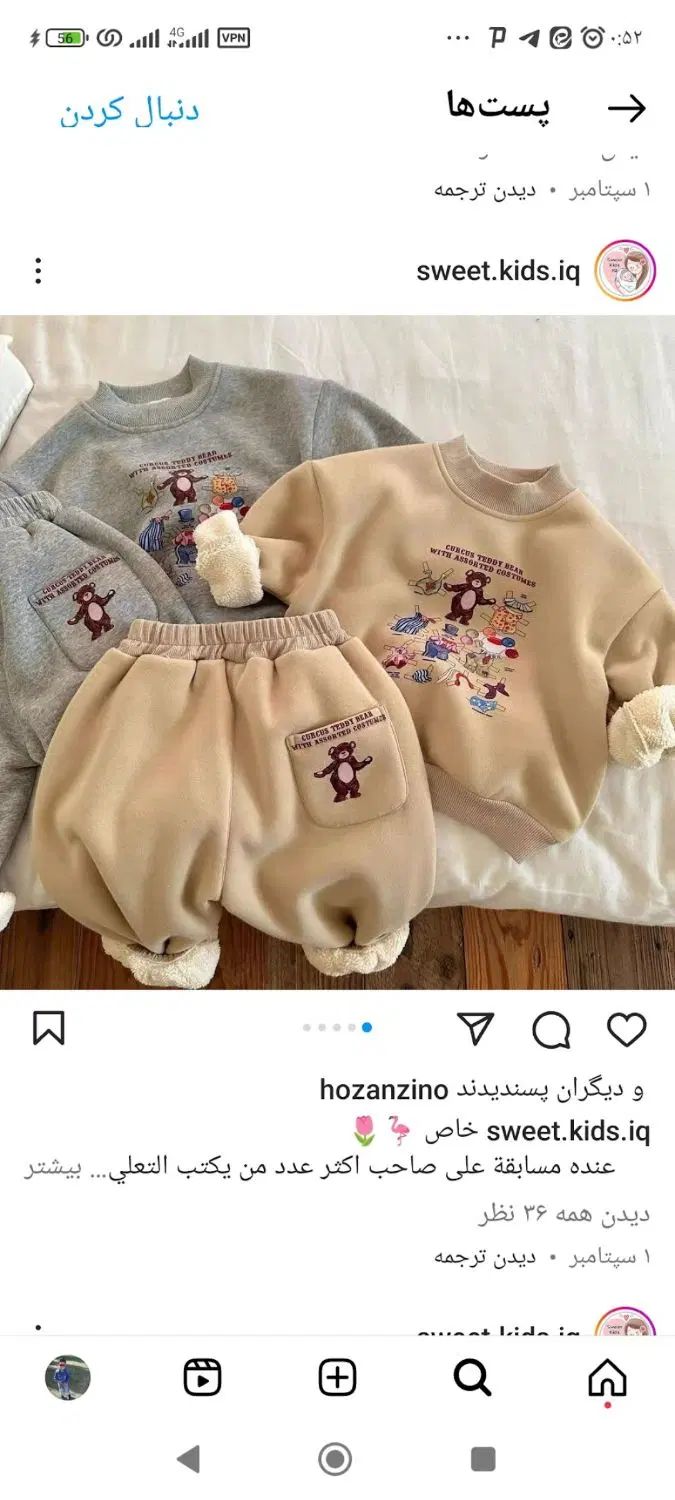The height and width of the screenshot is (1500, 675).
Task: Tap the system back triangle button
Action: tap(188, 1460)
